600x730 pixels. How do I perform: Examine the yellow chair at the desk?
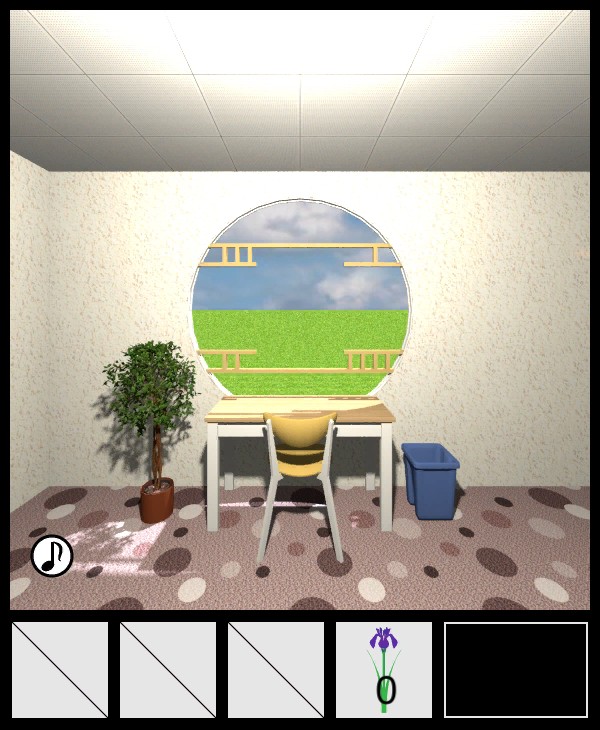(x=300, y=460)
